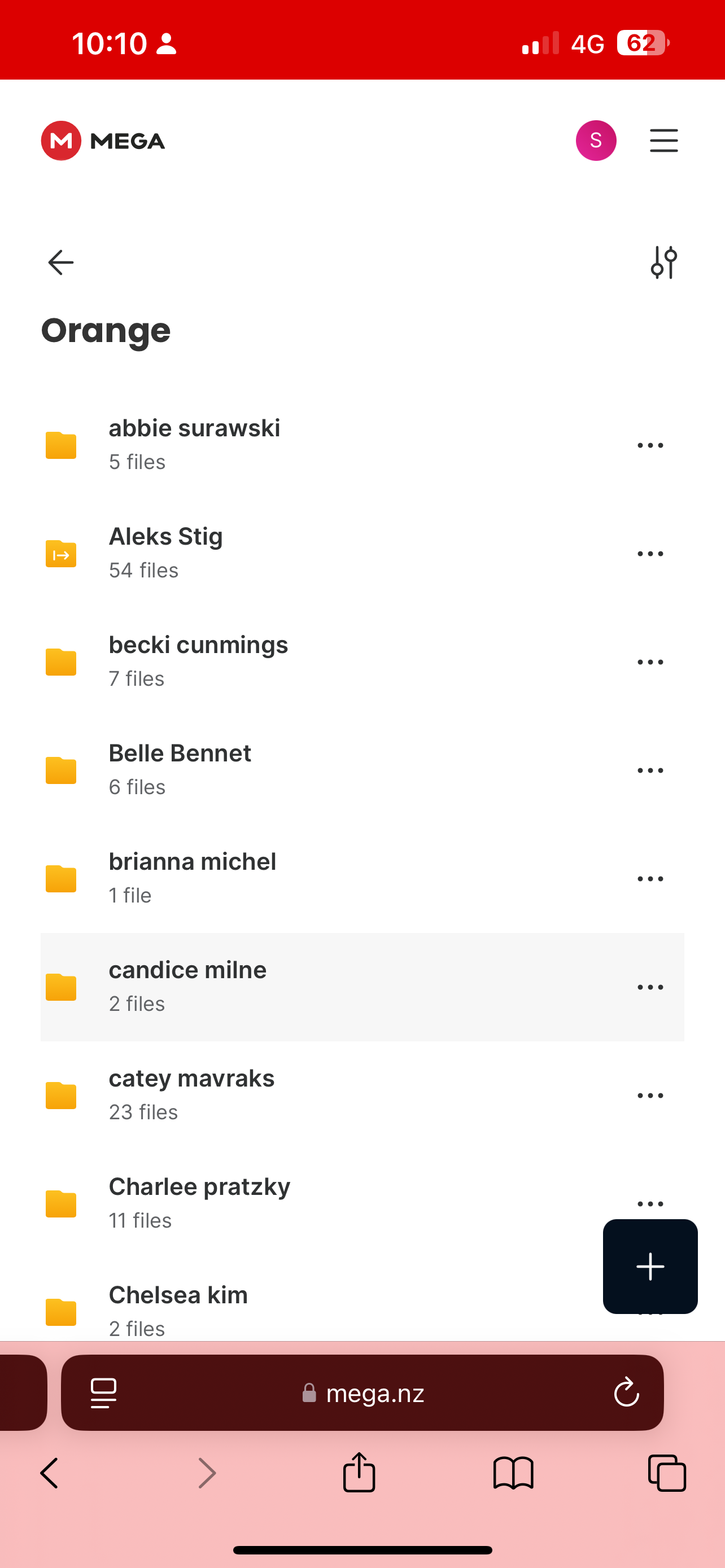The image size is (725, 1568).
Task: Open the Safari share sheet
Action: pos(359,1473)
